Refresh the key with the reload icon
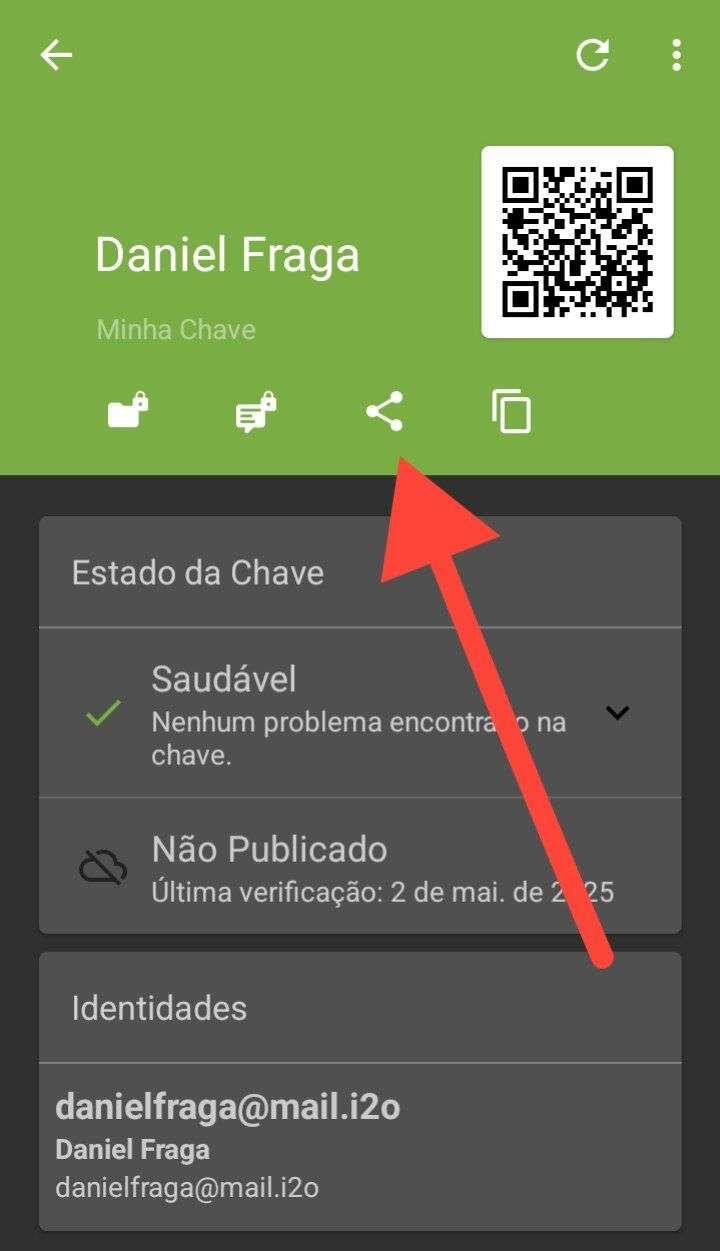This screenshot has height=1251, width=720. [x=593, y=55]
